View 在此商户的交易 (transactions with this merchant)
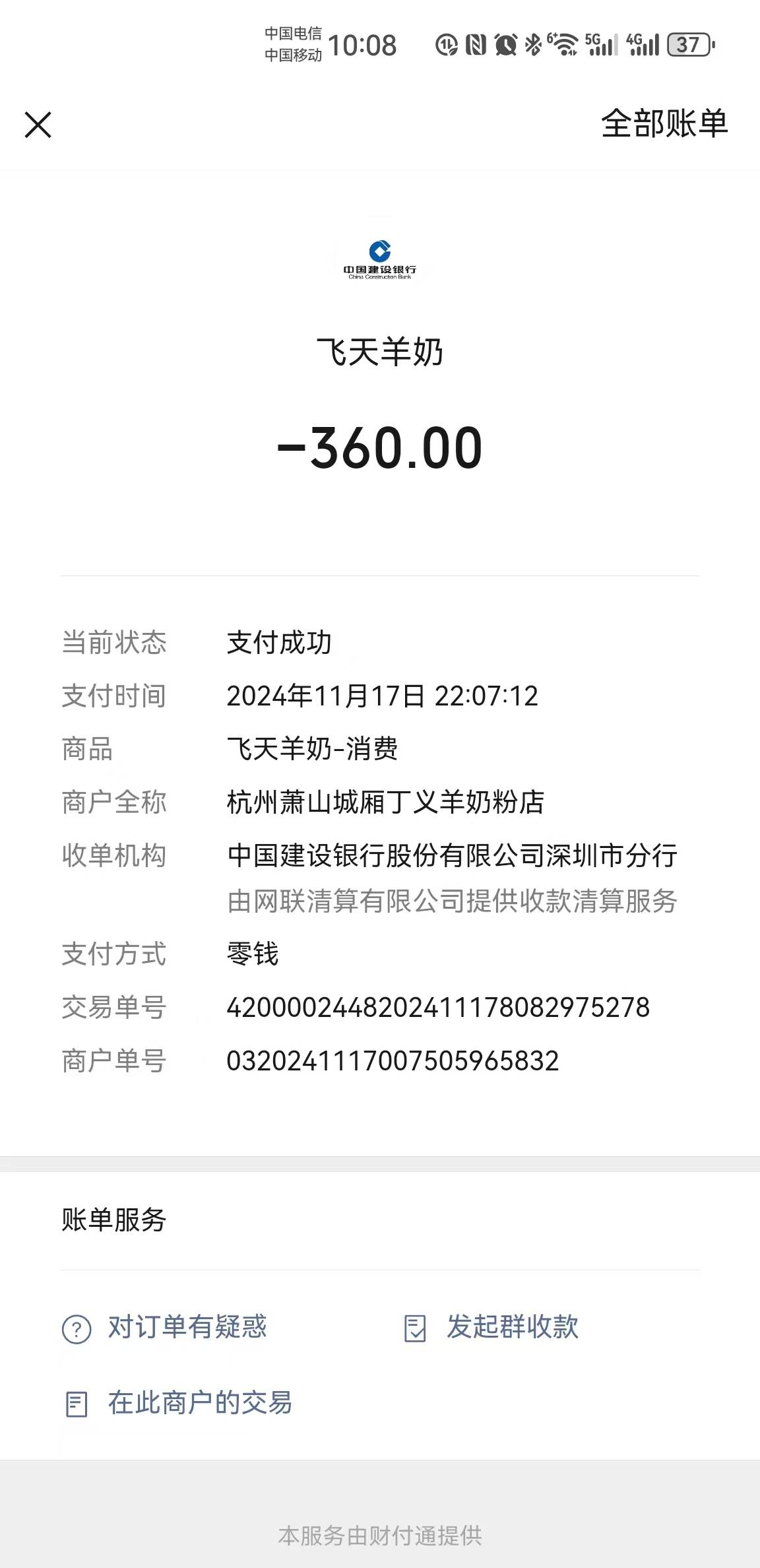Screen dimensions: 760x1568 pyautogui.click(x=178, y=1402)
